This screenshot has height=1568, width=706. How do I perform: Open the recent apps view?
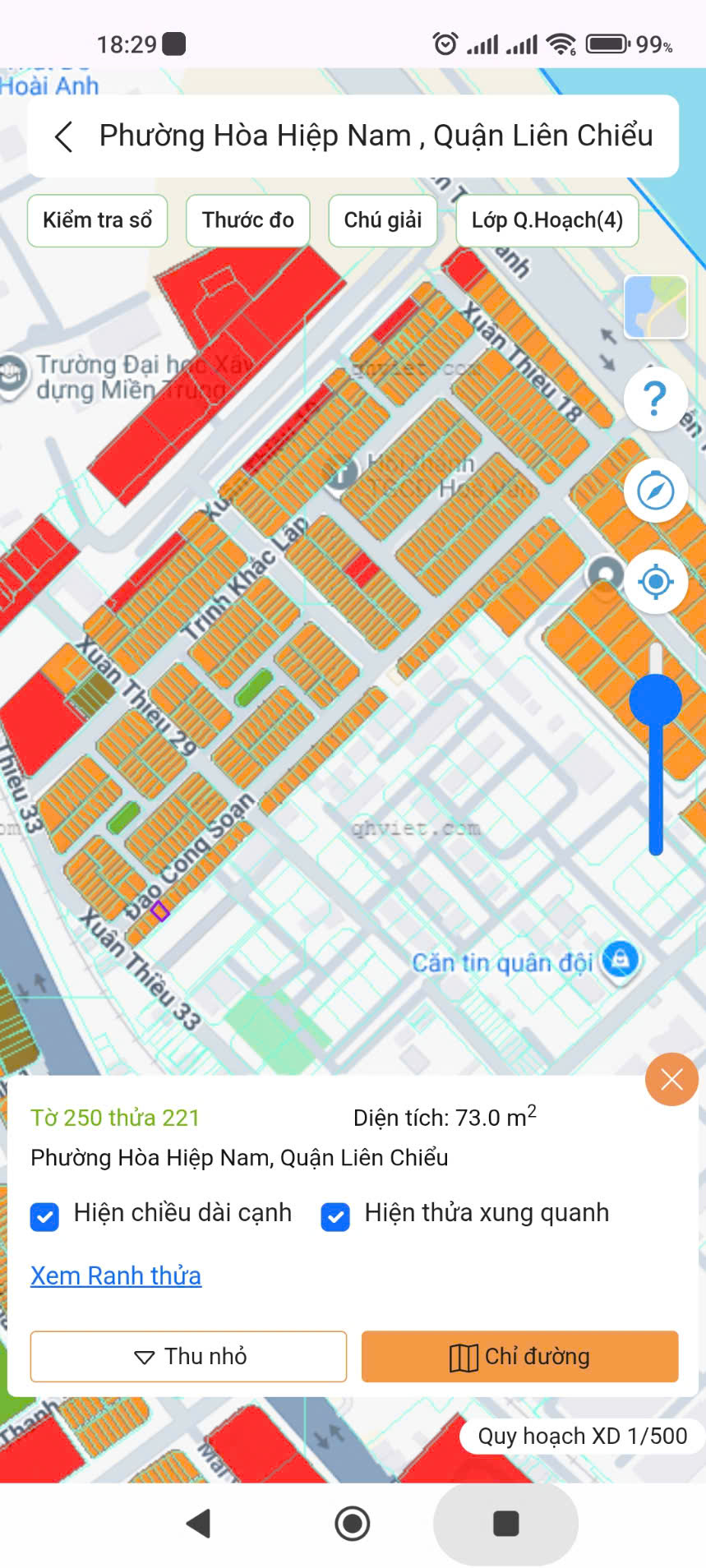tap(505, 1524)
